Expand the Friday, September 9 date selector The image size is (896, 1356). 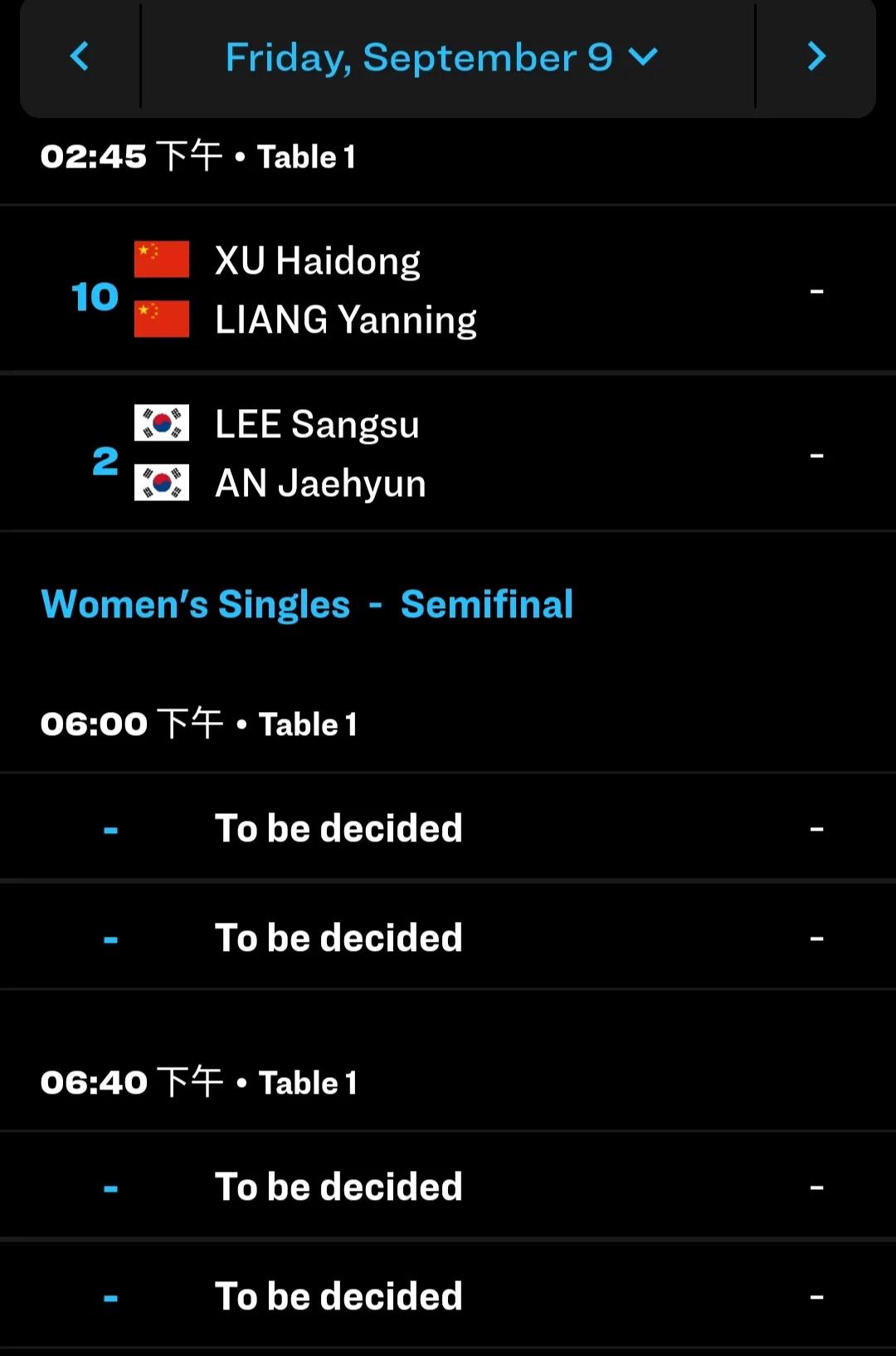pos(420,57)
